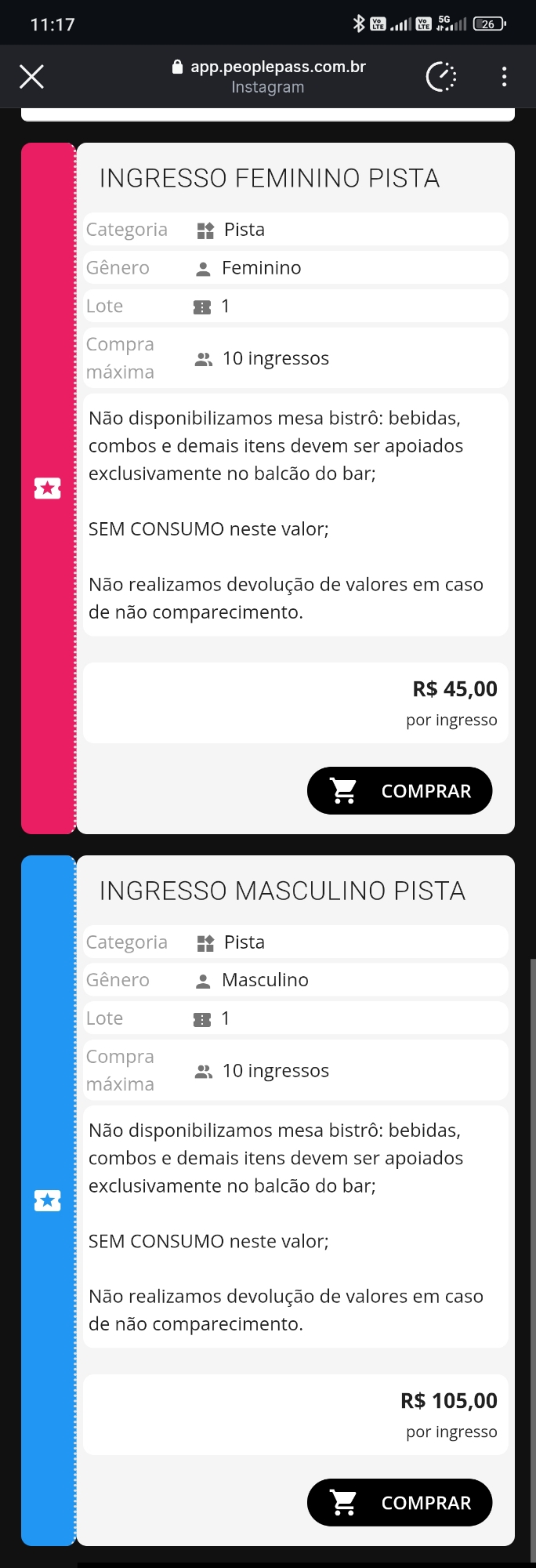The width and height of the screenshot is (536, 1568).
Task: Buy the Ingresso Feminino Pista ticket
Action: (x=400, y=790)
